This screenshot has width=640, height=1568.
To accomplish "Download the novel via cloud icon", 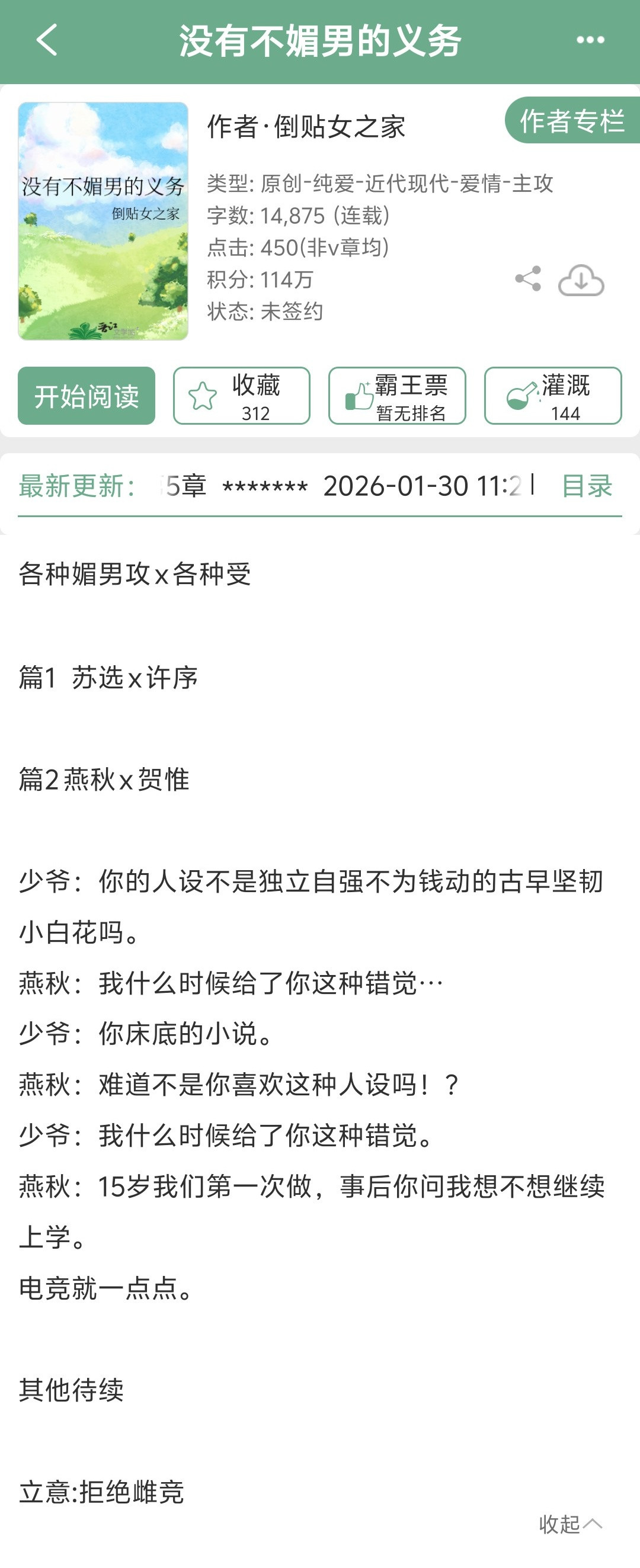I will pos(581,280).
